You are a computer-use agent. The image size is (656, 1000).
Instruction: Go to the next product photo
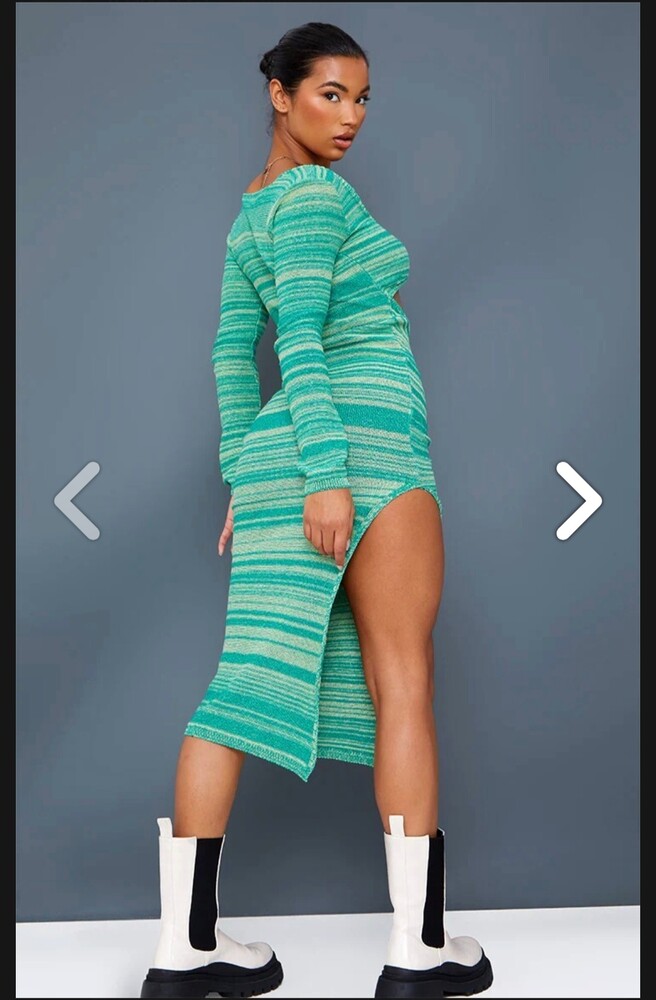(578, 501)
